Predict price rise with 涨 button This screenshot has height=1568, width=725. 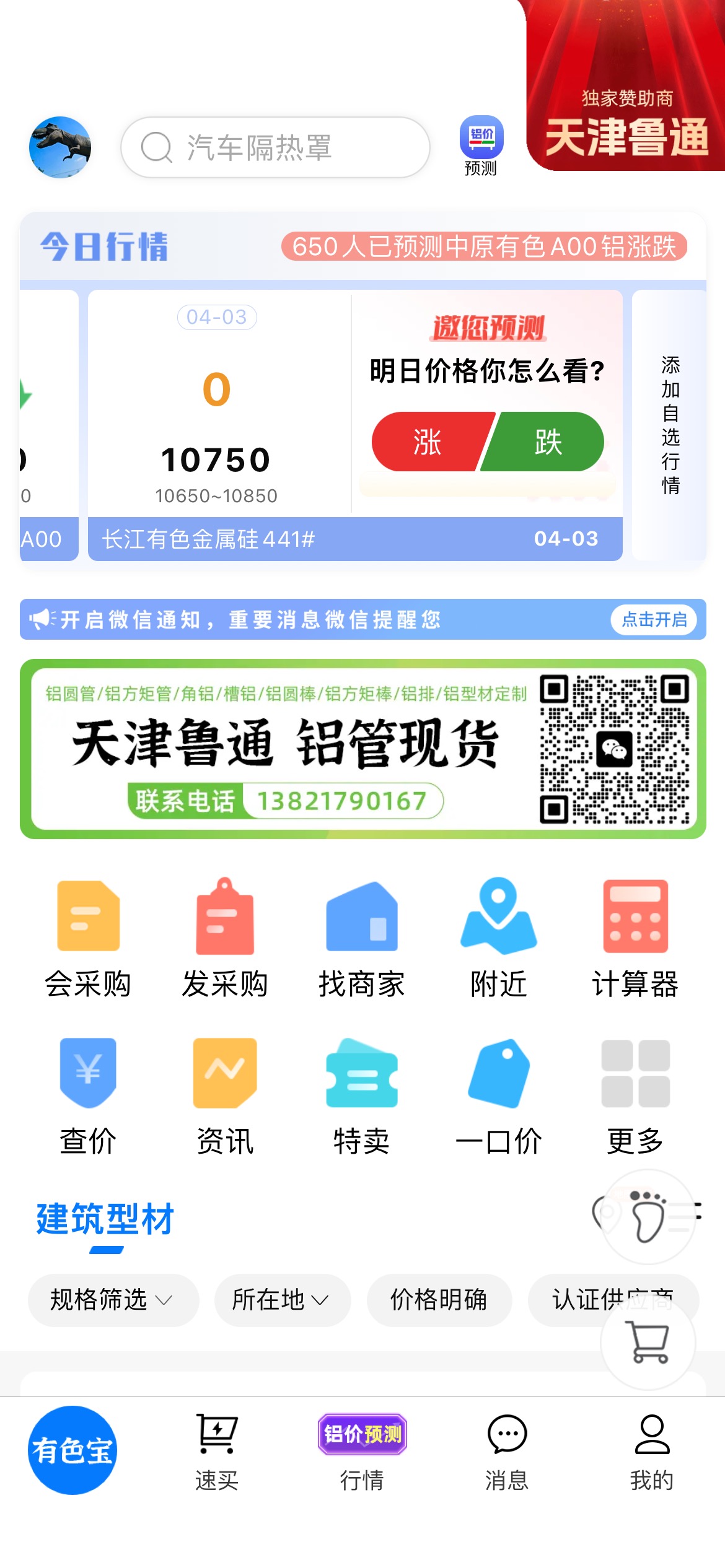429,442
